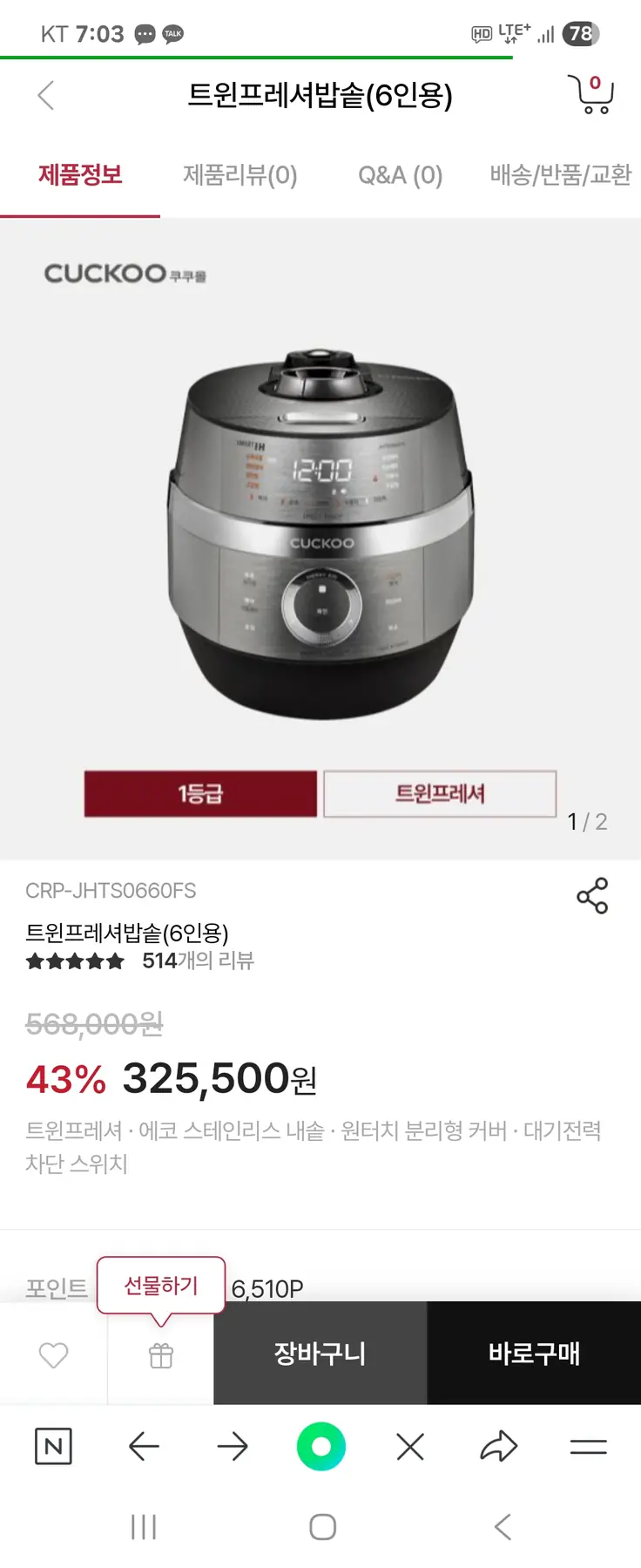Screen dimensions: 641x1568
Task: Tap the gift box icon
Action: (161, 1355)
